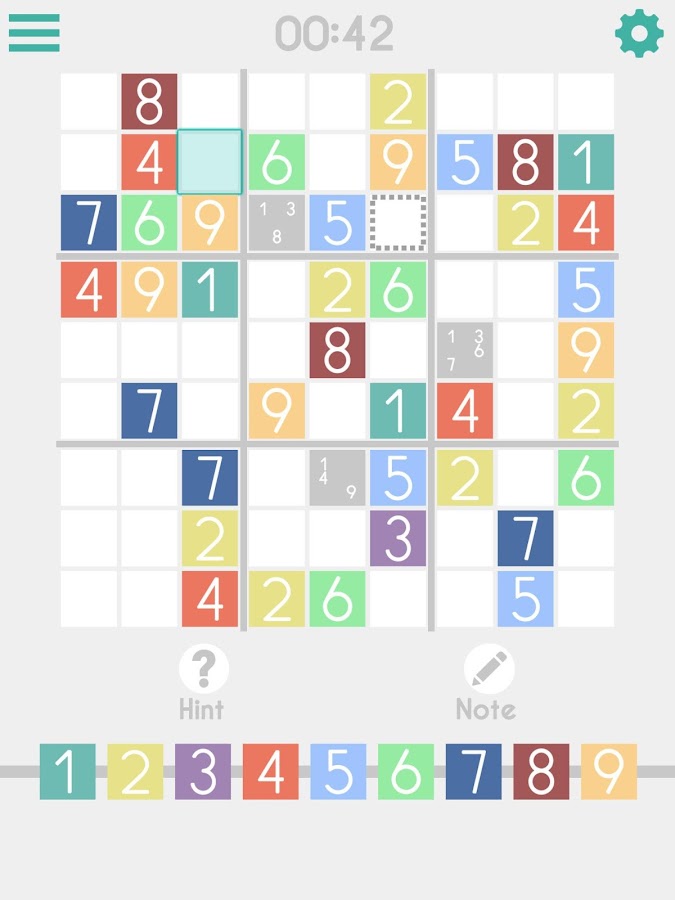The width and height of the screenshot is (675, 900).
Task: Choose number 3 from the palette
Action: [203, 771]
